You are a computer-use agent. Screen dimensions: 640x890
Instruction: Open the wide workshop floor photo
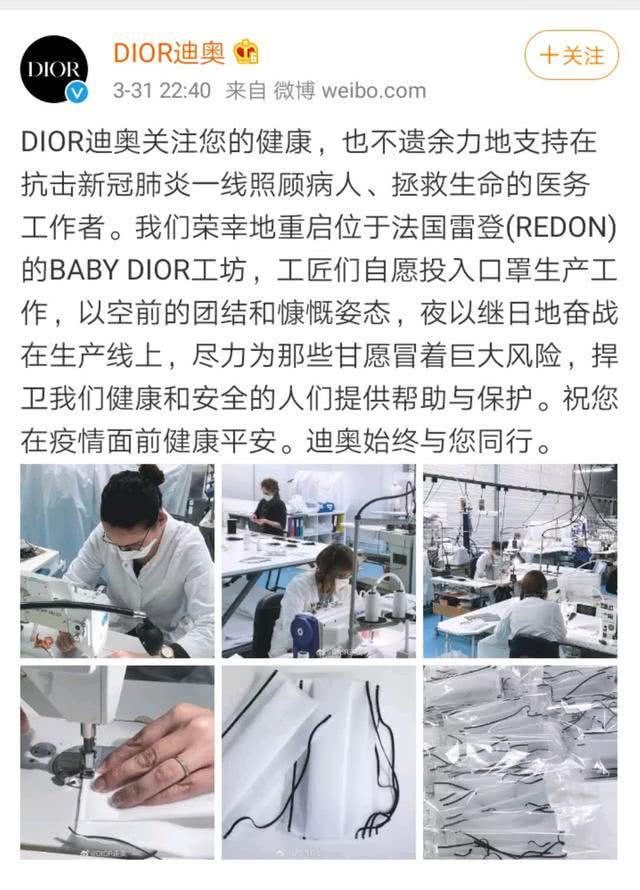[x=519, y=561]
